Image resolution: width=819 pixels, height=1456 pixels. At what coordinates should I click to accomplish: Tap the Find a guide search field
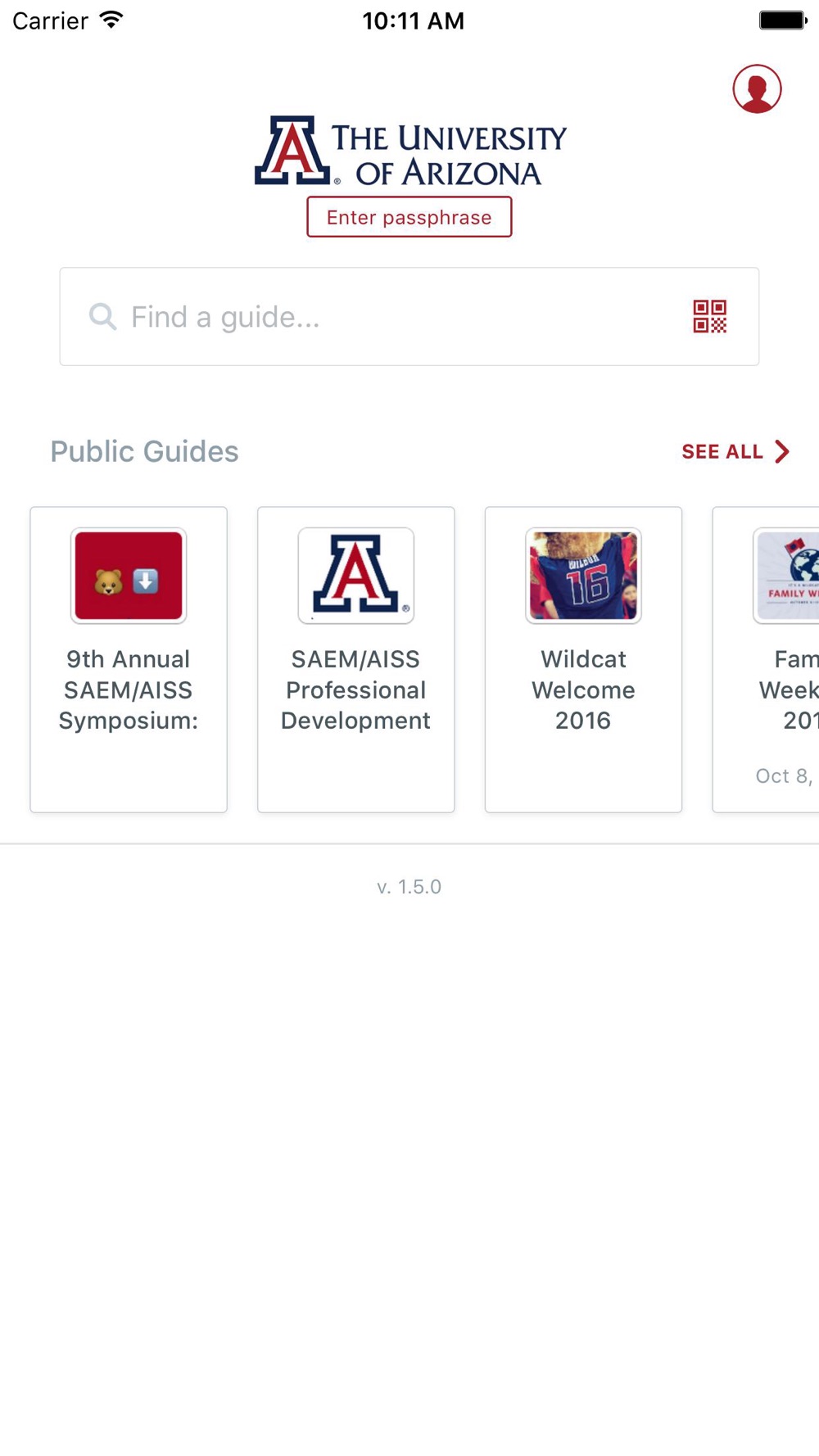point(409,317)
